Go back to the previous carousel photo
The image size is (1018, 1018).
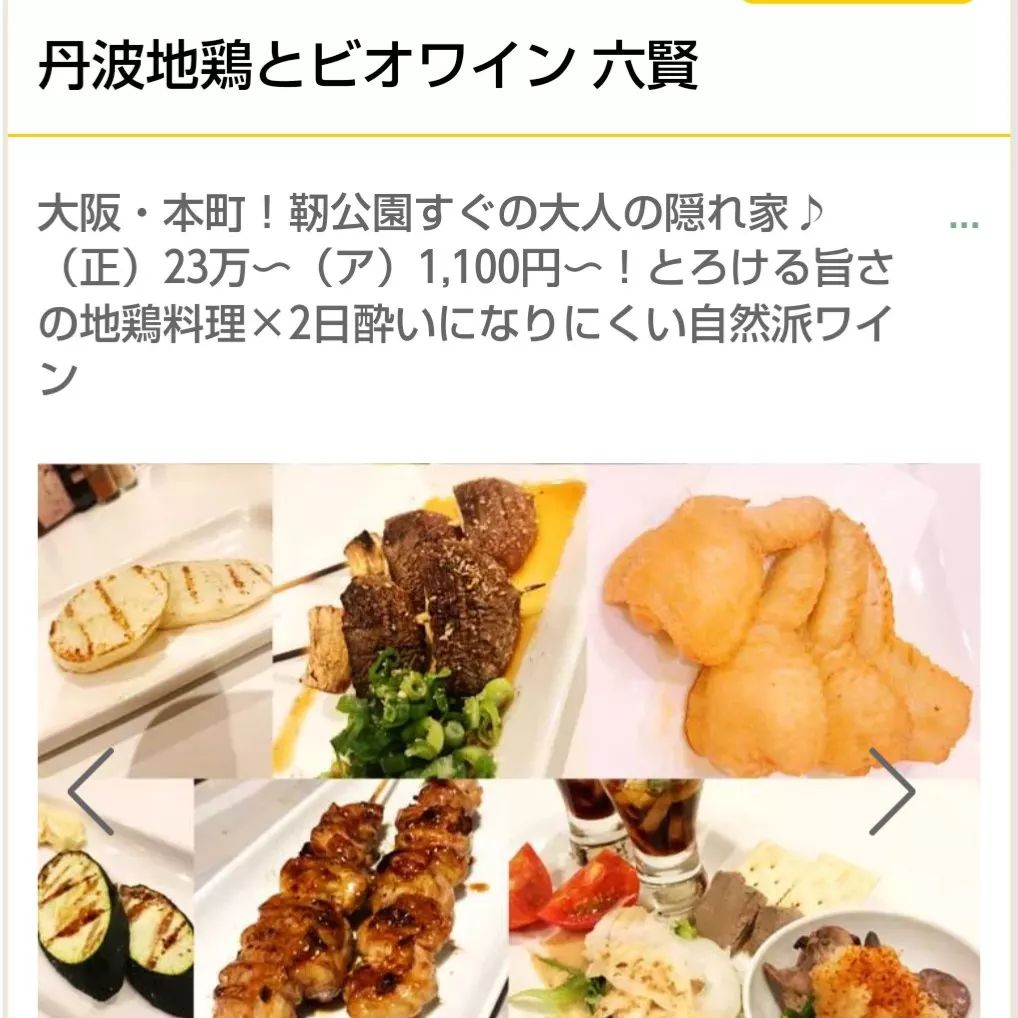coord(90,792)
